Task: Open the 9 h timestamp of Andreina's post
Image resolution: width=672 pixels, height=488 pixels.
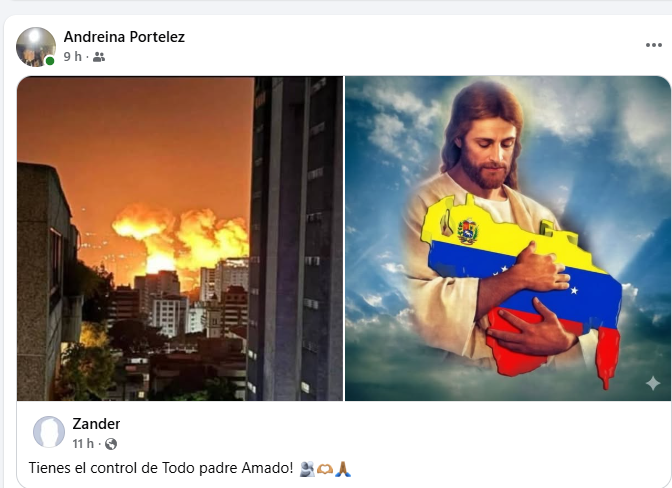Action: click(72, 57)
